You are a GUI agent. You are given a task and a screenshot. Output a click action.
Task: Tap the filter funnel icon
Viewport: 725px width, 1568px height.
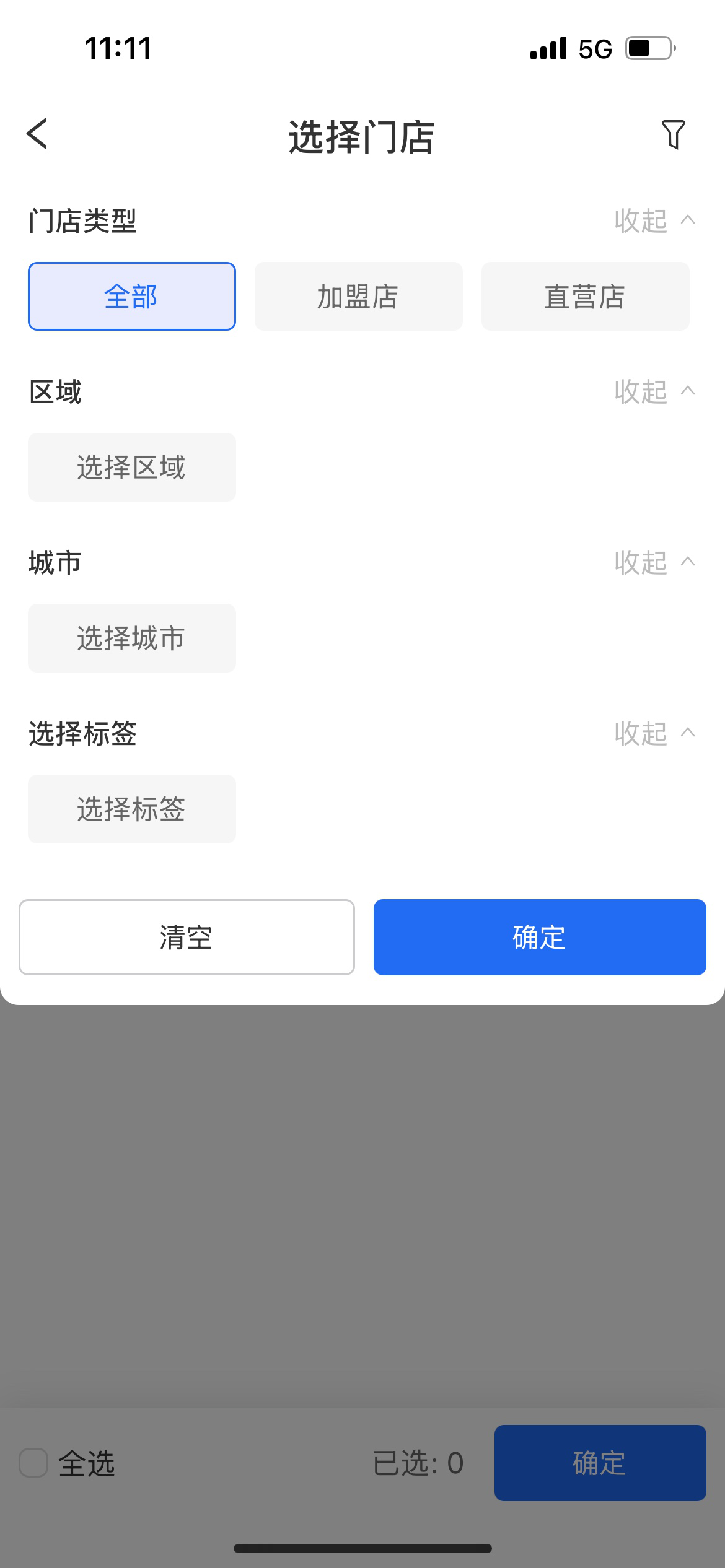tap(673, 134)
